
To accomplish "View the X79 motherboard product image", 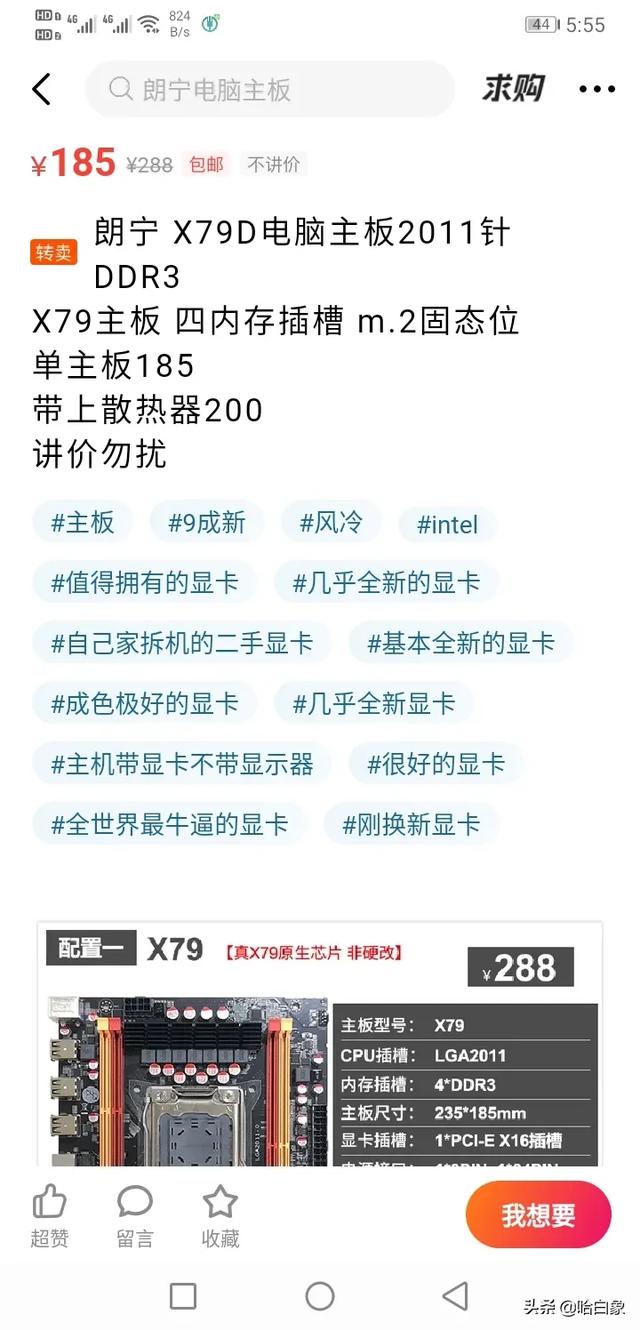I will [x=190, y=1080].
